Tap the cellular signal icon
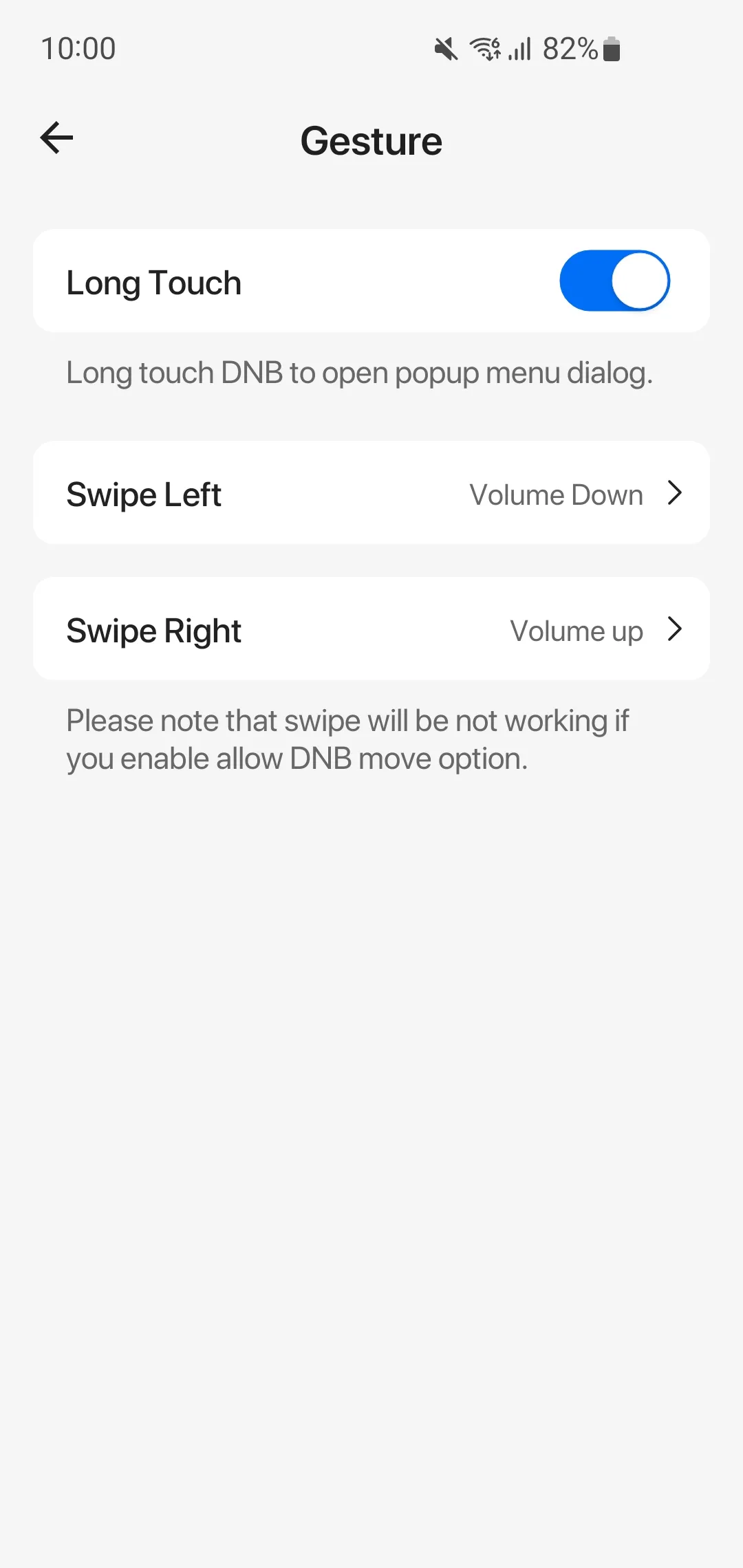Viewport: 743px width, 1568px height. point(521,48)
